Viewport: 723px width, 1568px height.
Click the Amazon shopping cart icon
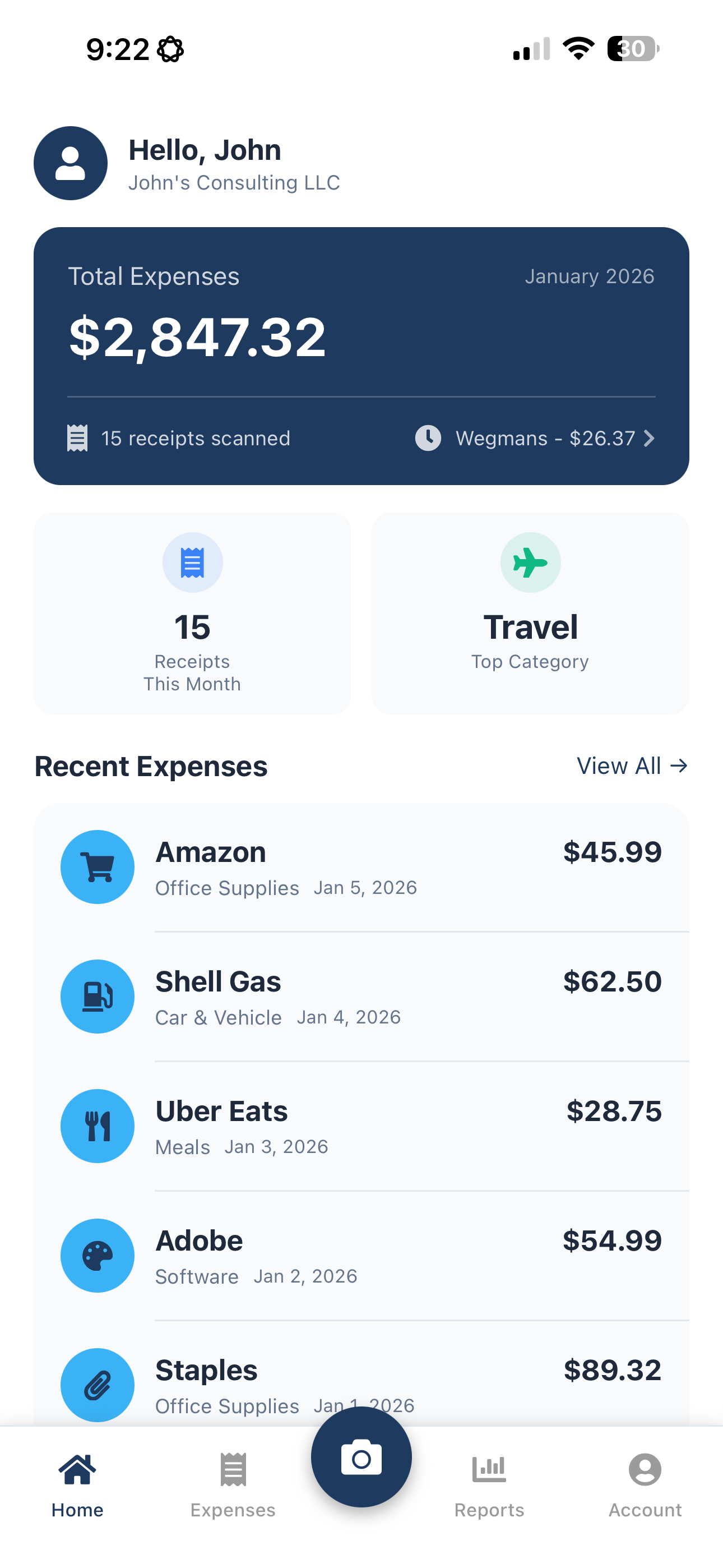[x=98, y=867]
